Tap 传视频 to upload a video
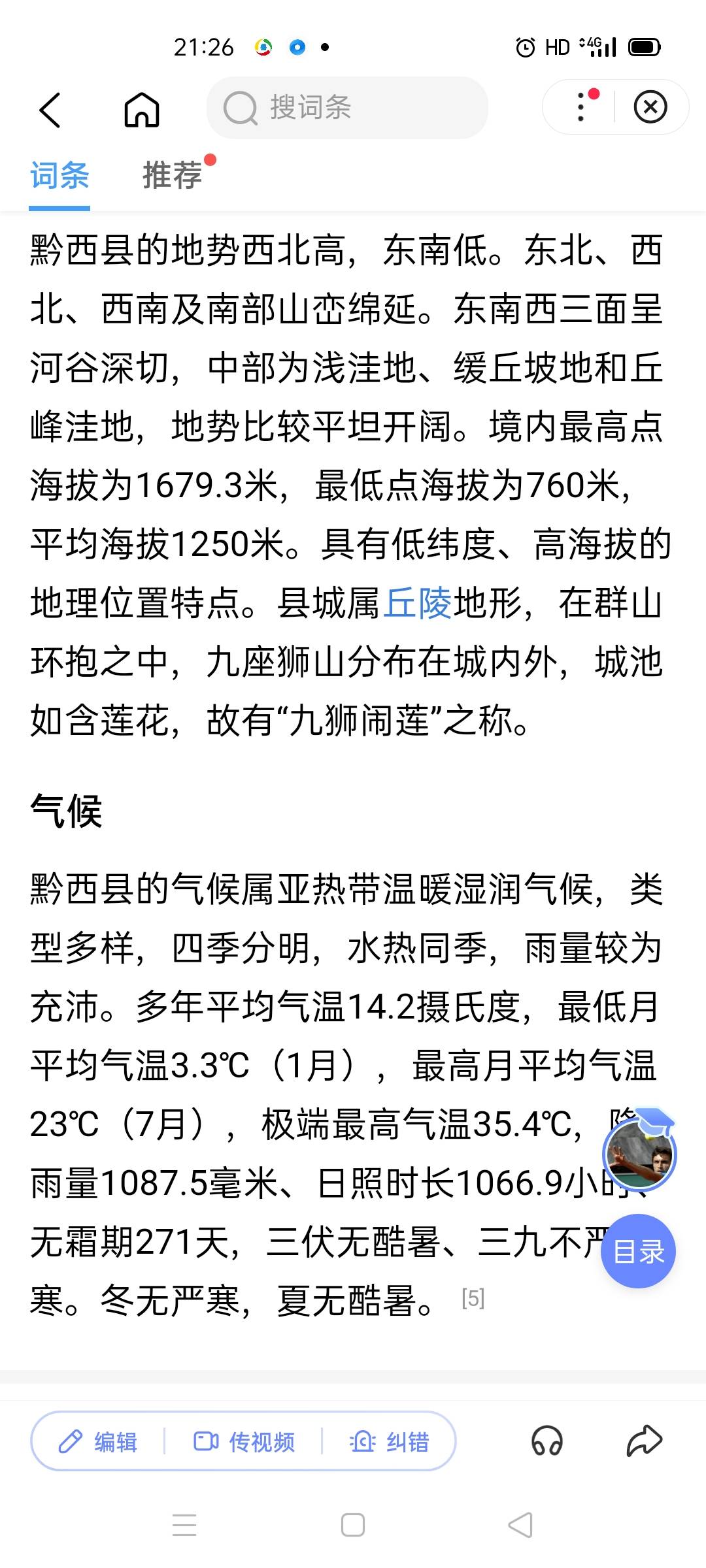Image resolution: width=706 pixels, height=1568 pixels. click(x=244, y=1442)
